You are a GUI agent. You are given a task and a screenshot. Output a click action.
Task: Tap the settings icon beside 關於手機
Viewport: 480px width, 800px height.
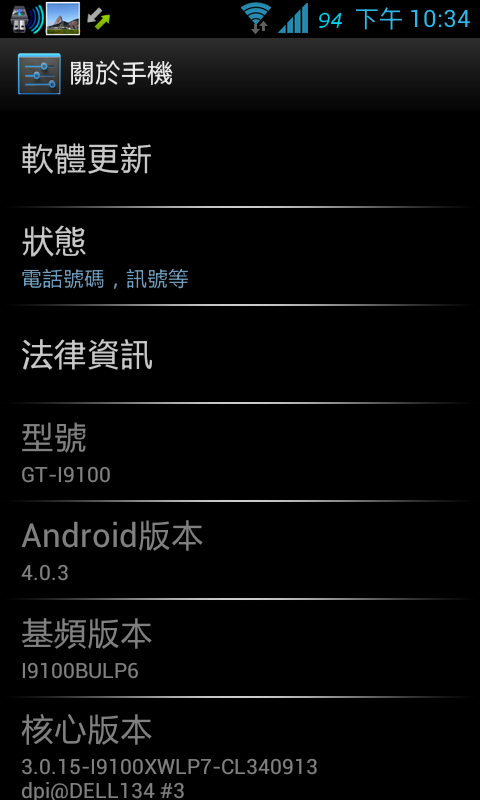39,73
